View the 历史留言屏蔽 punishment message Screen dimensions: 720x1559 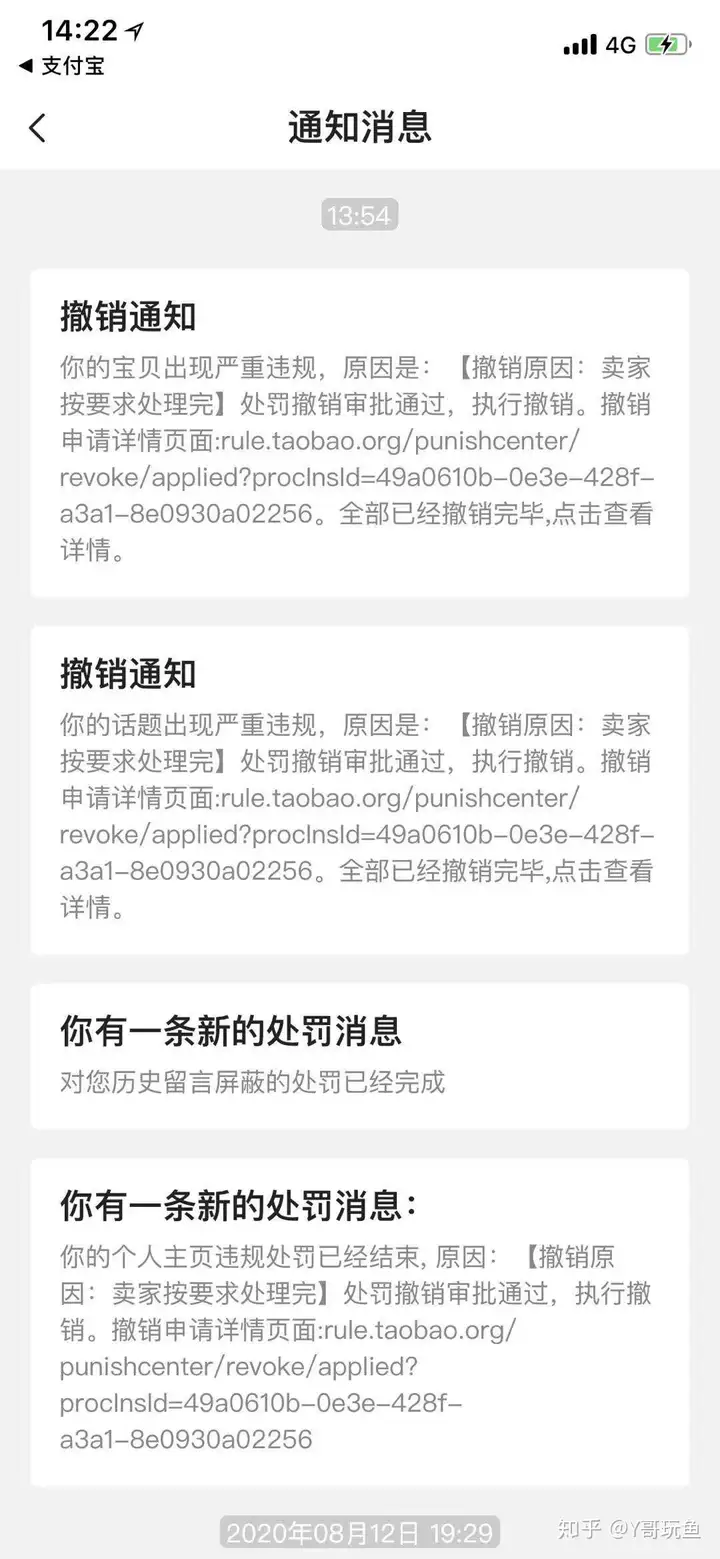point(359,1056)
